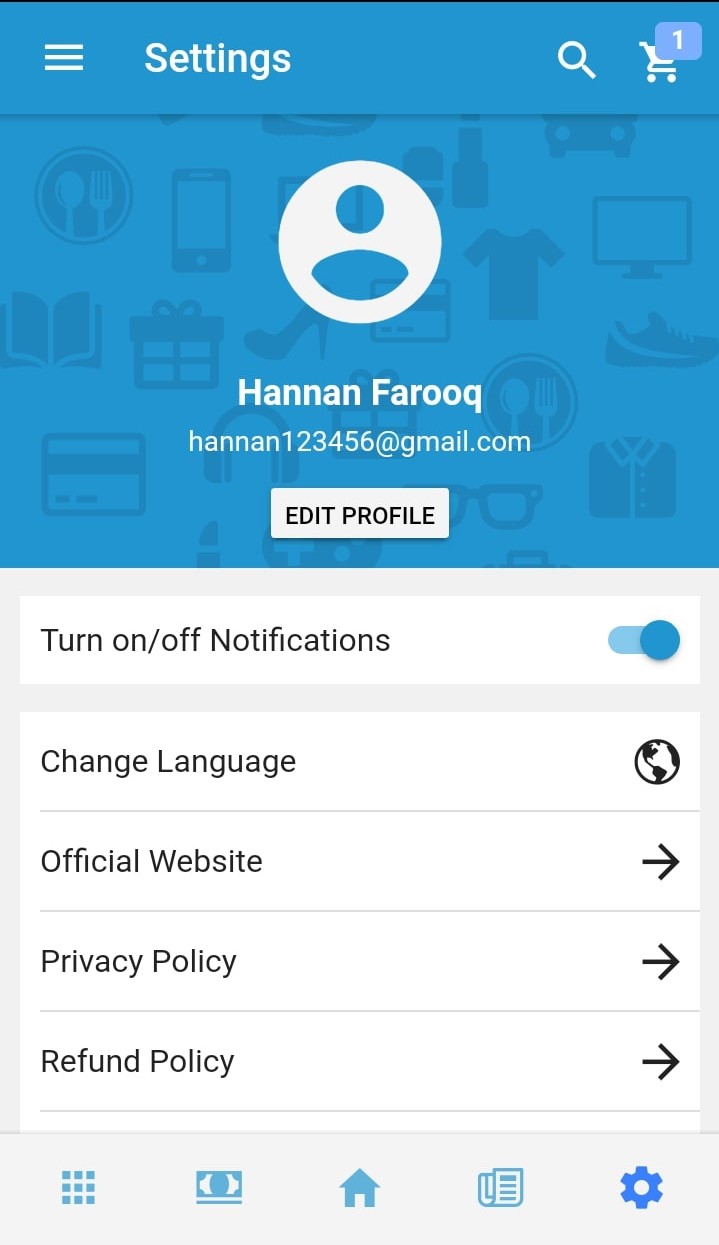Image resolution: width=719 pixels, height=1245 pixels.
Task: Open the hamburger drawer menu
Action: point(64,59)
